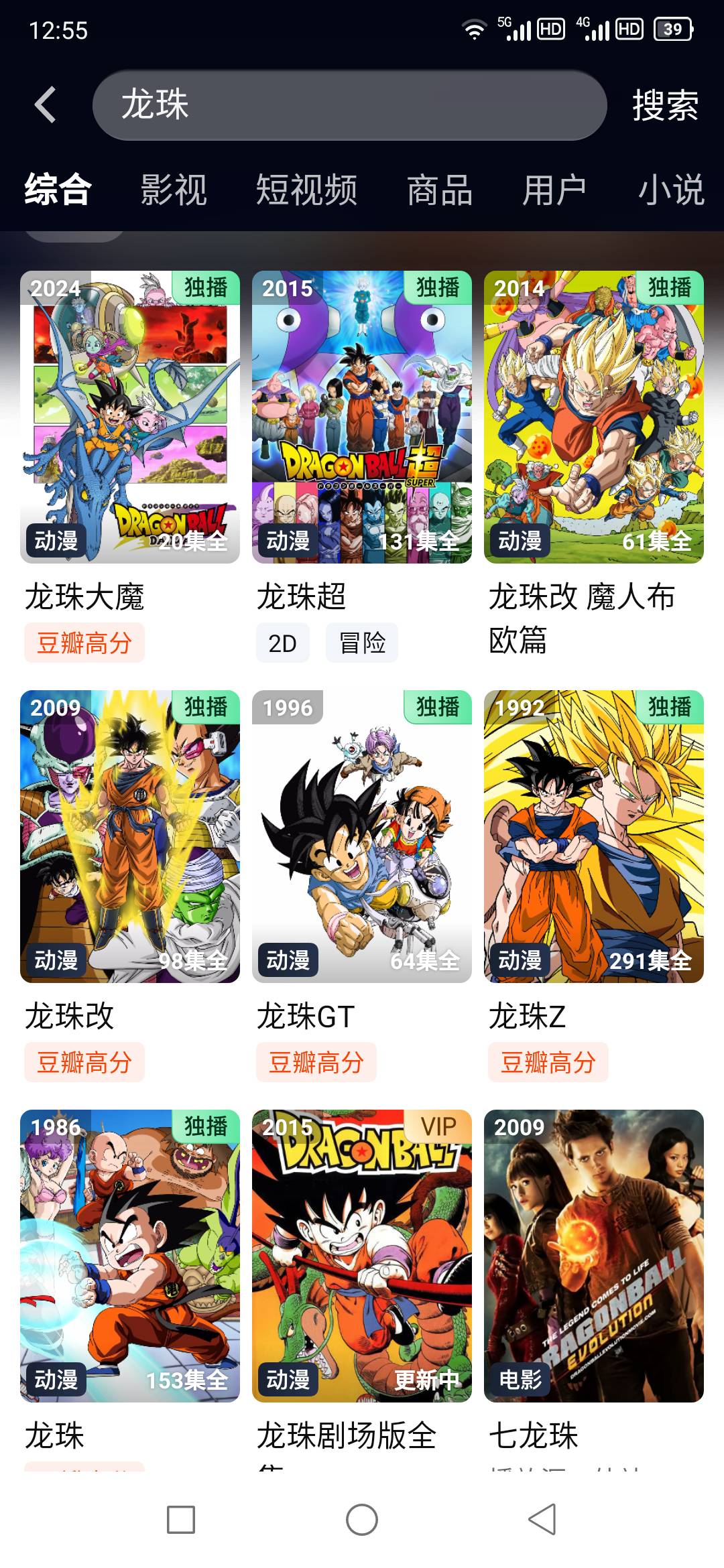Open the 龙珠超 poster card

pos(362,417)
